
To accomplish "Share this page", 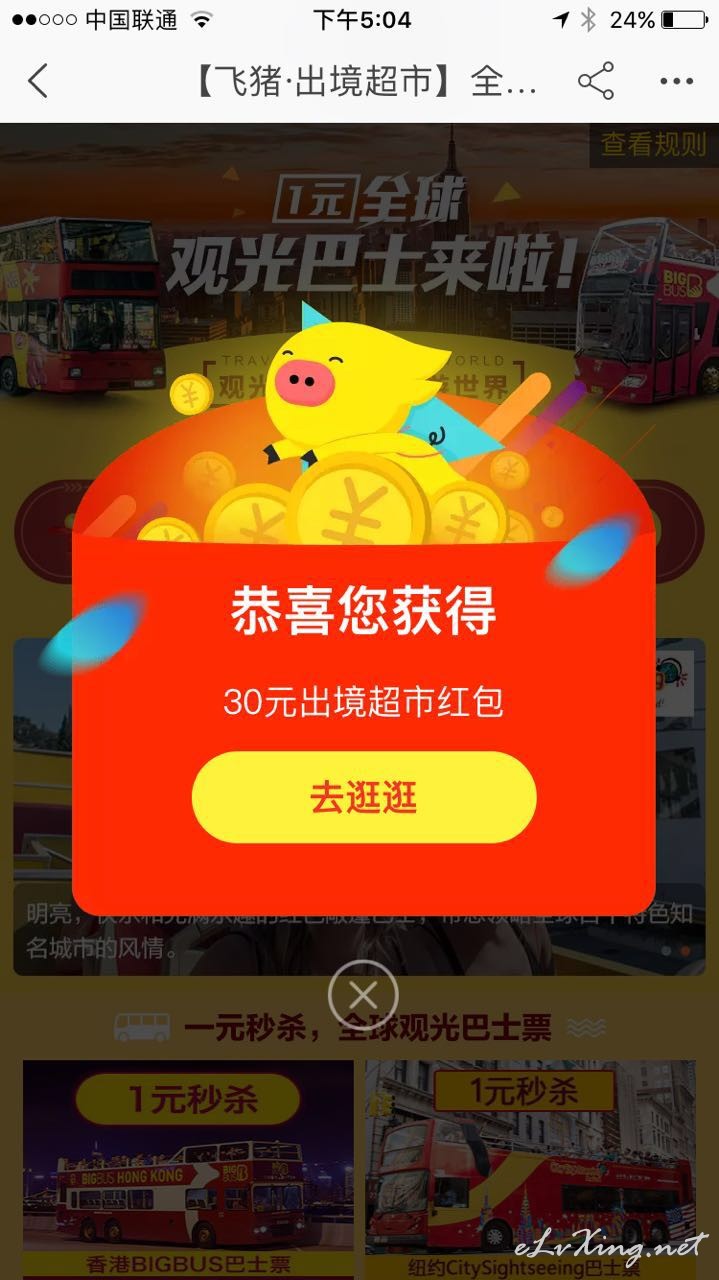I will point(595,81).
